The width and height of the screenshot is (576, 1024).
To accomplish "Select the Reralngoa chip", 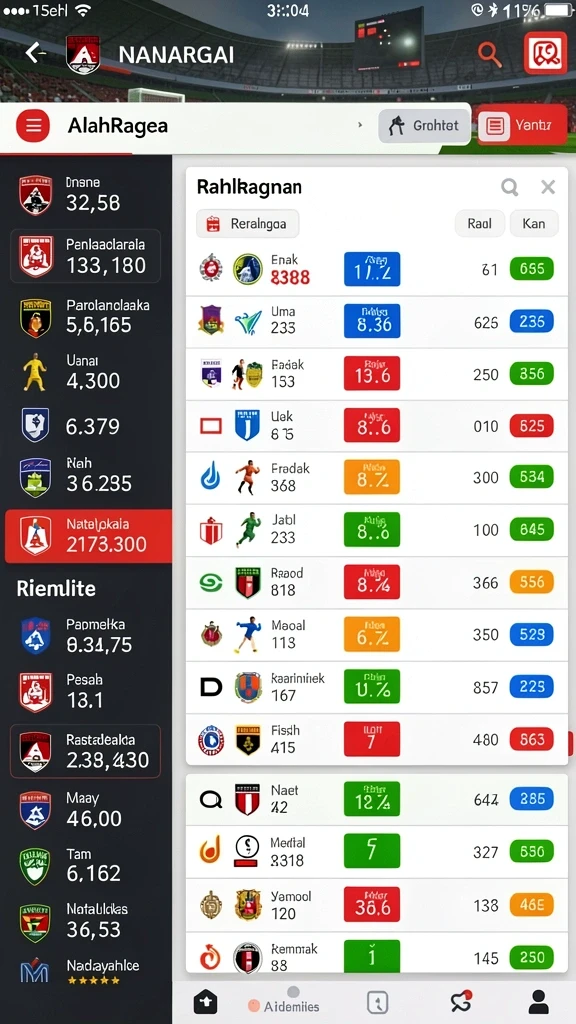I will coord(248,224).
